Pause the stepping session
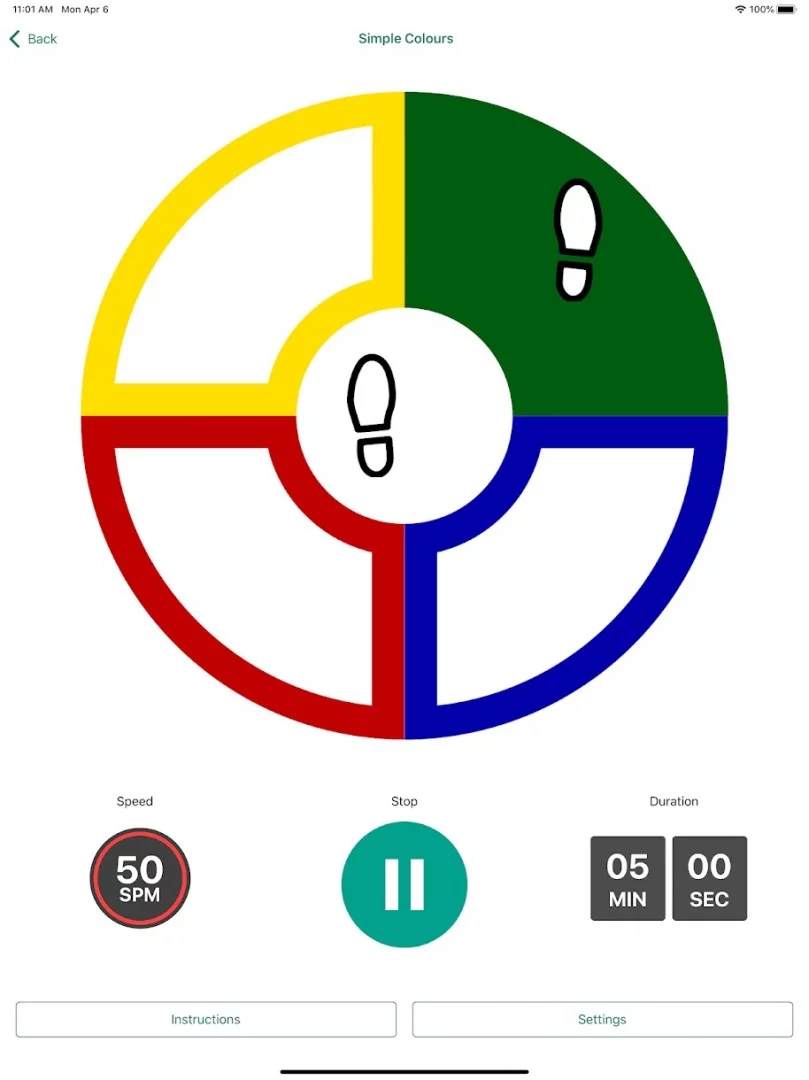 pyautogui.click(x=404, y=884)
